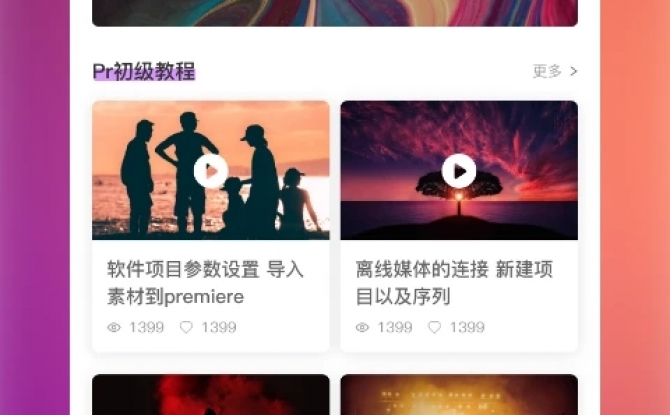Screen dimensions: 670x415
Task: Play the 软件项目参数设置 tutorial video
Action: coord(210,171)
